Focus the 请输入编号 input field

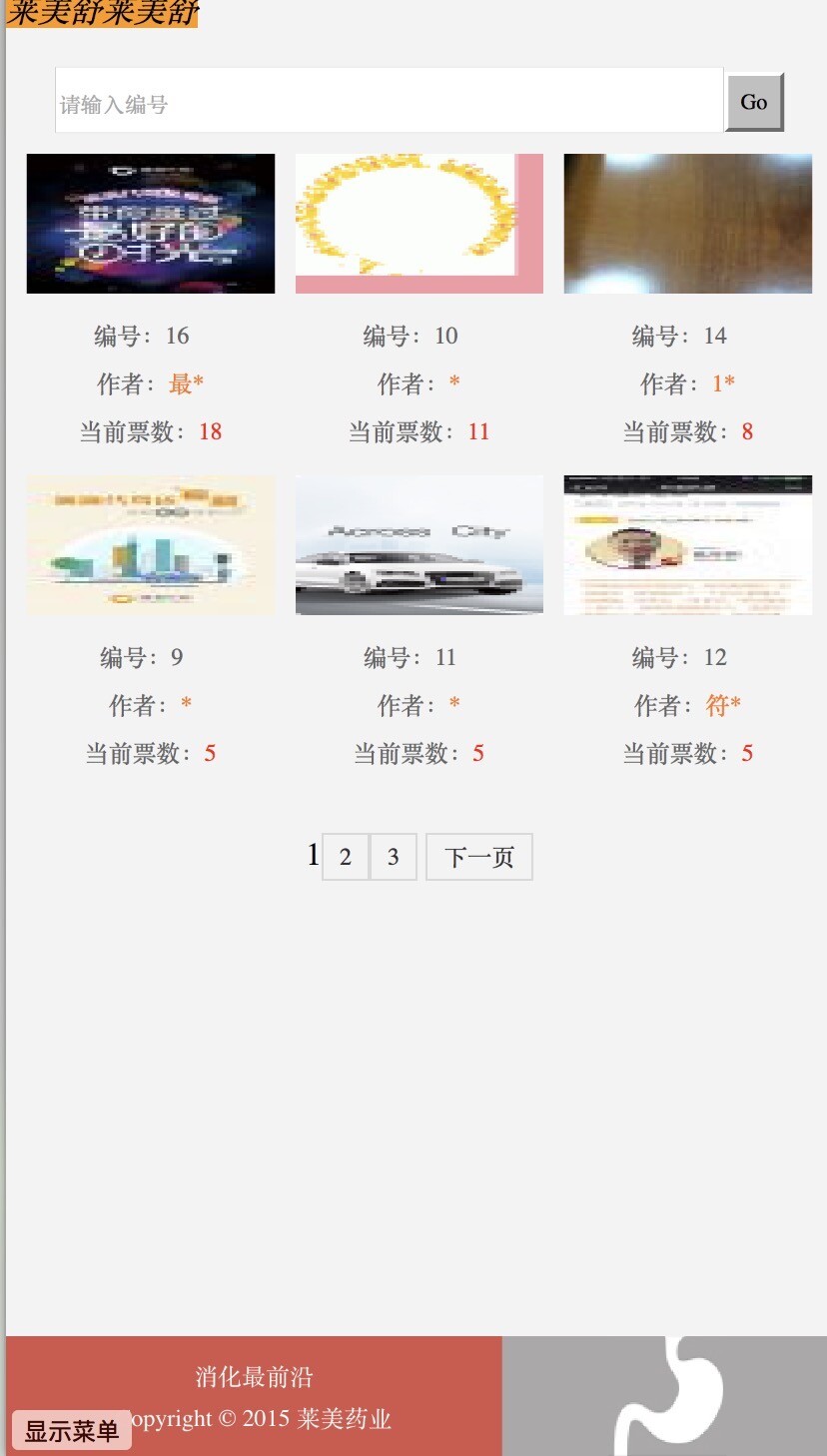(389, 101)
